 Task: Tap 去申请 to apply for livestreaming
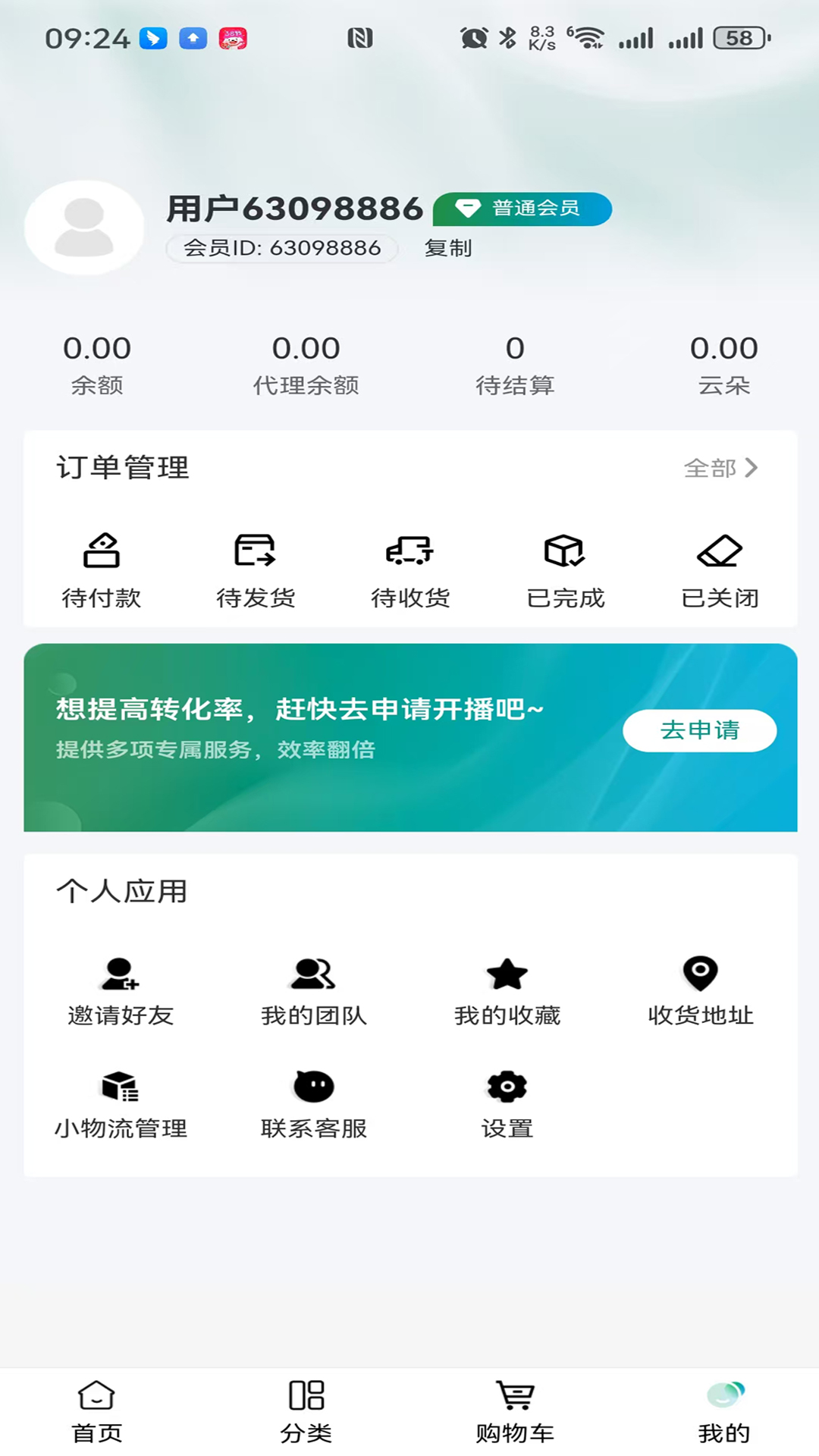tap(700, 730)
